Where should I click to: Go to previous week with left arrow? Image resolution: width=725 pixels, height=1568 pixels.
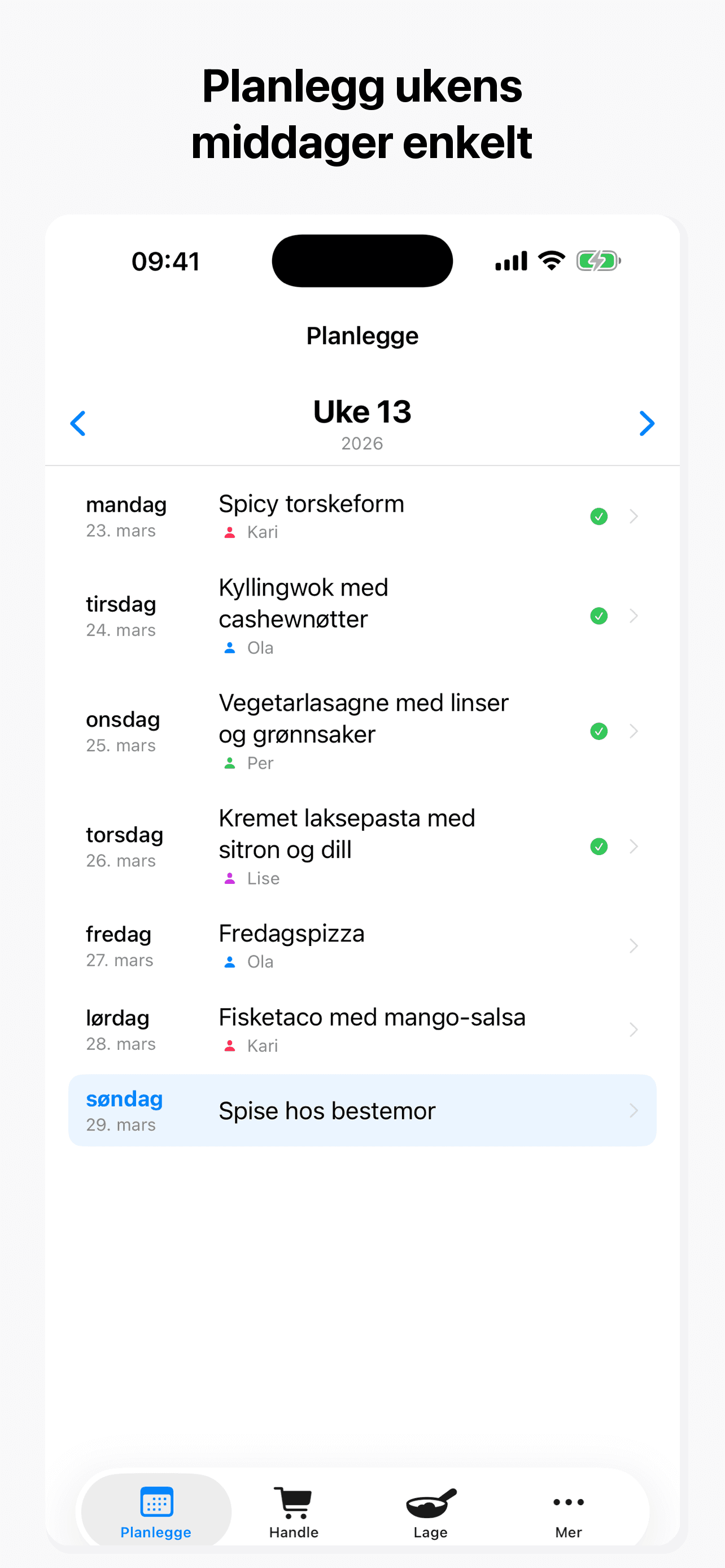[x=78, y=424]
